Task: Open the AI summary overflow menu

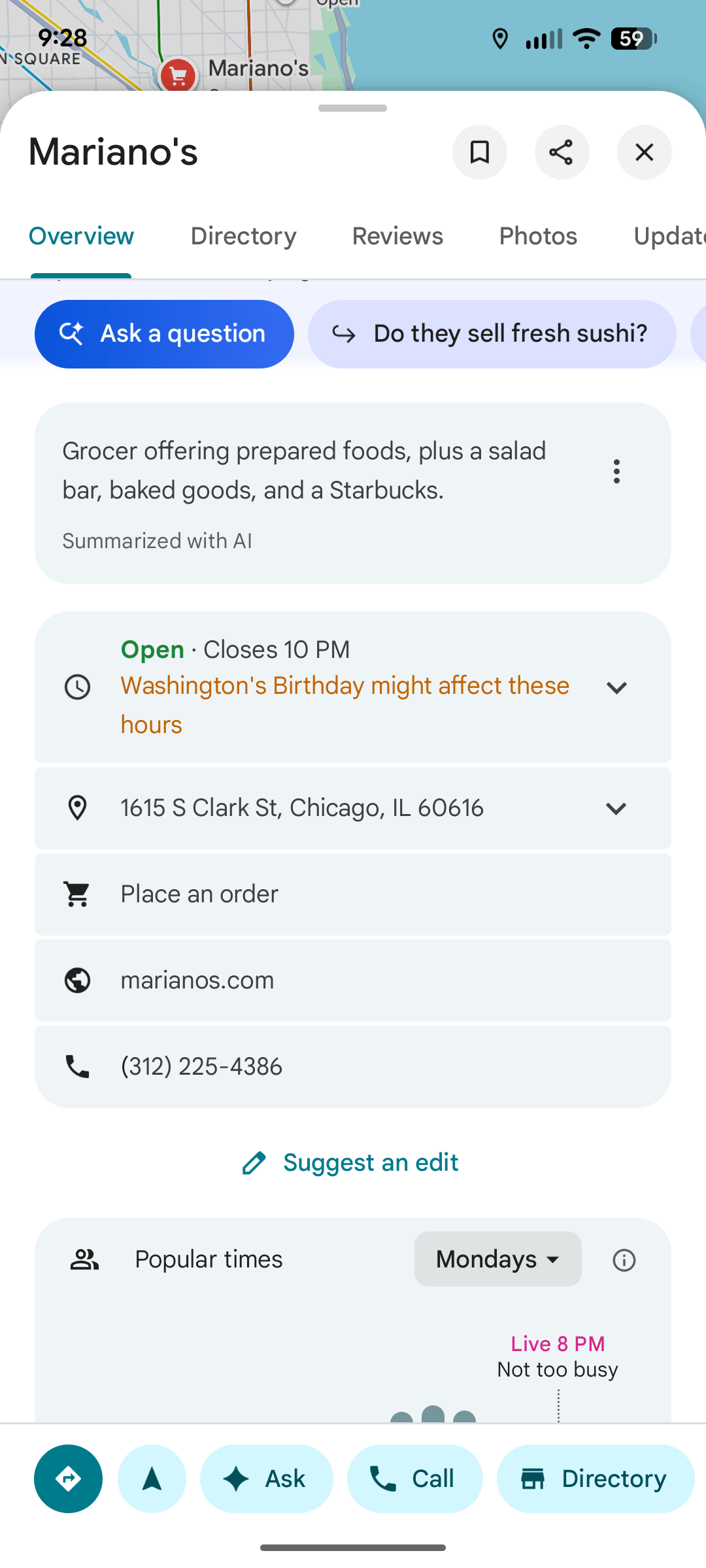Action: pyautogui.click(x=616, y=471)
